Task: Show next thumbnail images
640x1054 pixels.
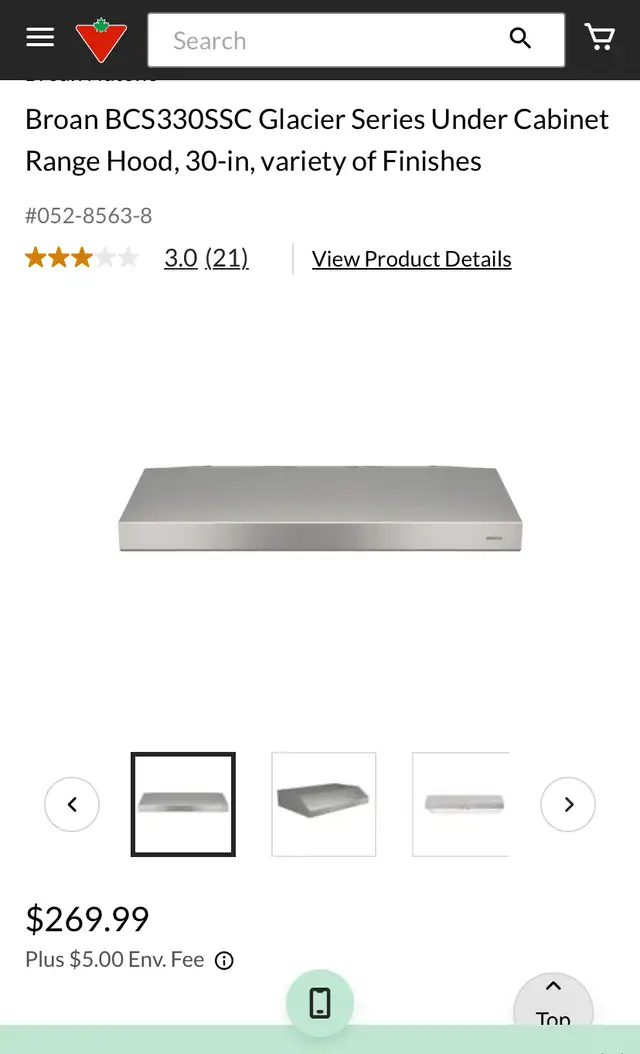Action: click(568, 805)
